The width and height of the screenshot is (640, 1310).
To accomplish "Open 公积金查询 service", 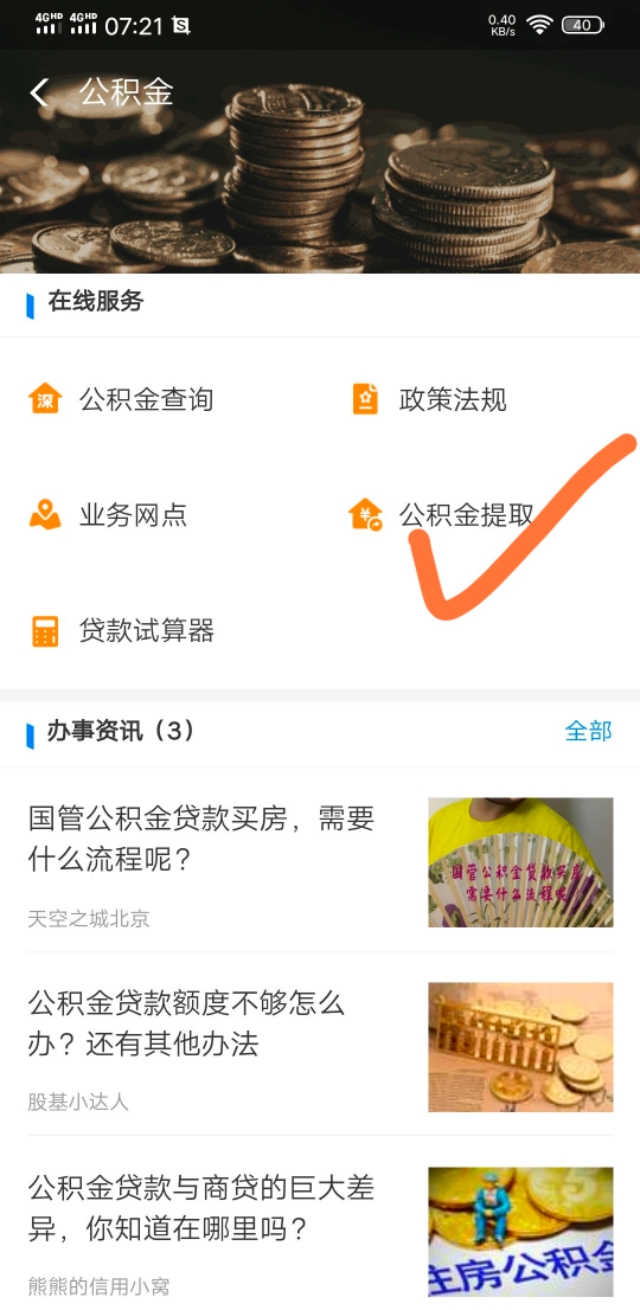I will pyautogui.click(x=145, y=400).
